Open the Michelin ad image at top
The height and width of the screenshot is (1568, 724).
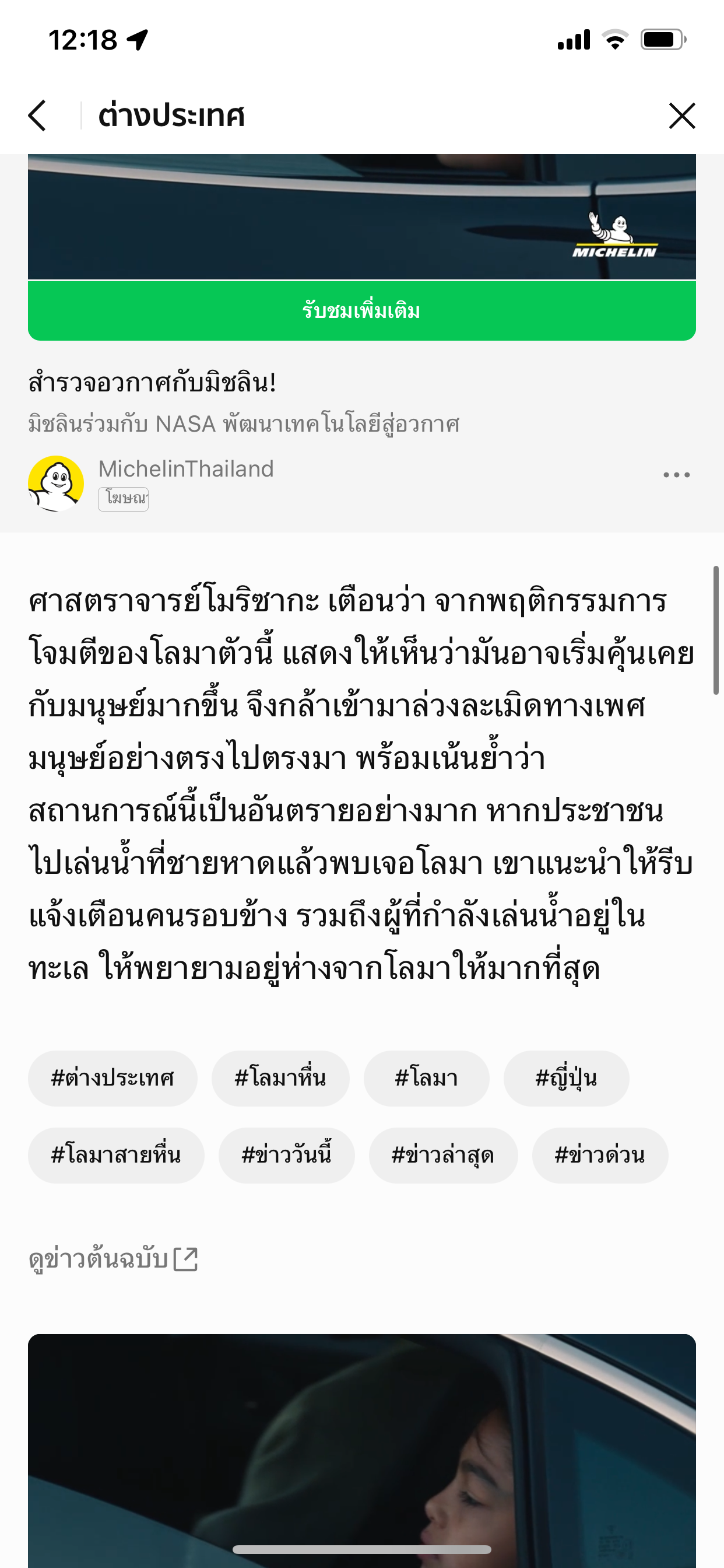pos(361,216)
